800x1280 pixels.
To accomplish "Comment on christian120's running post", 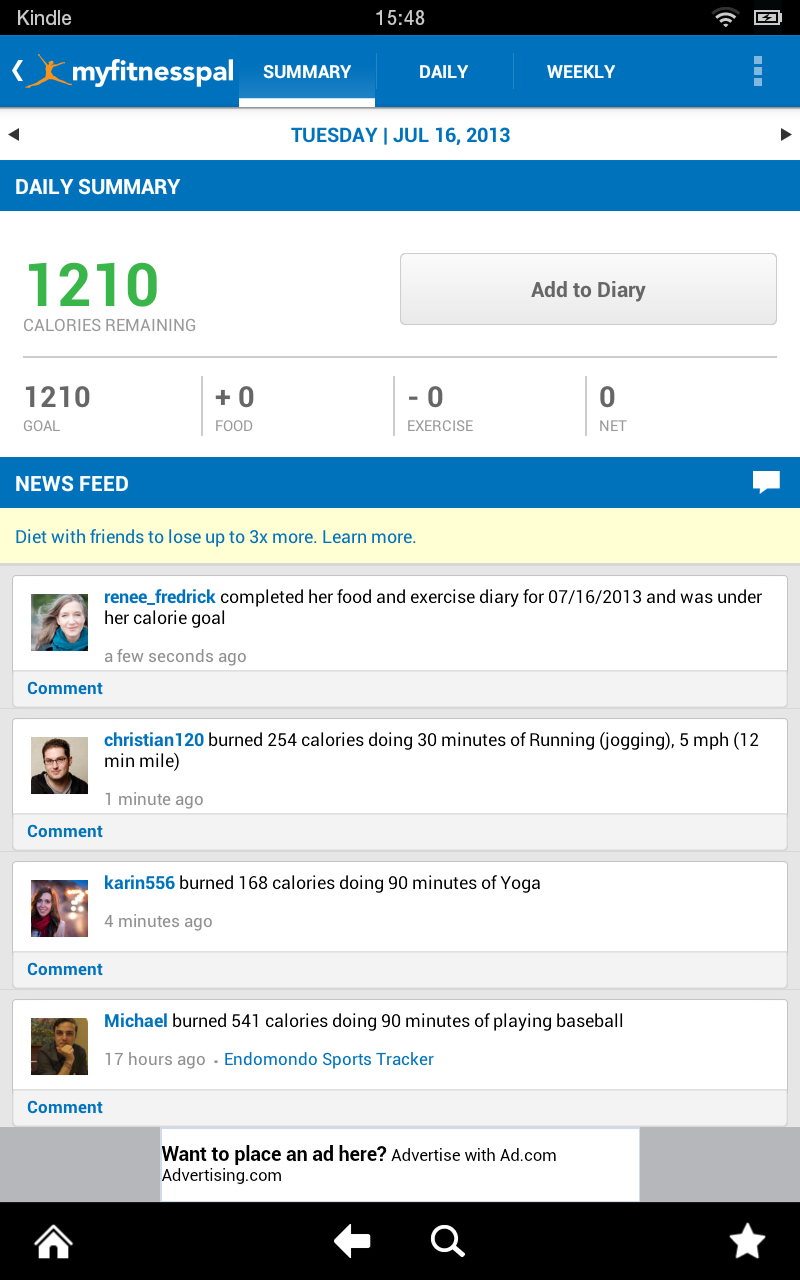I will pyautogui.click(x=65, y=831).
